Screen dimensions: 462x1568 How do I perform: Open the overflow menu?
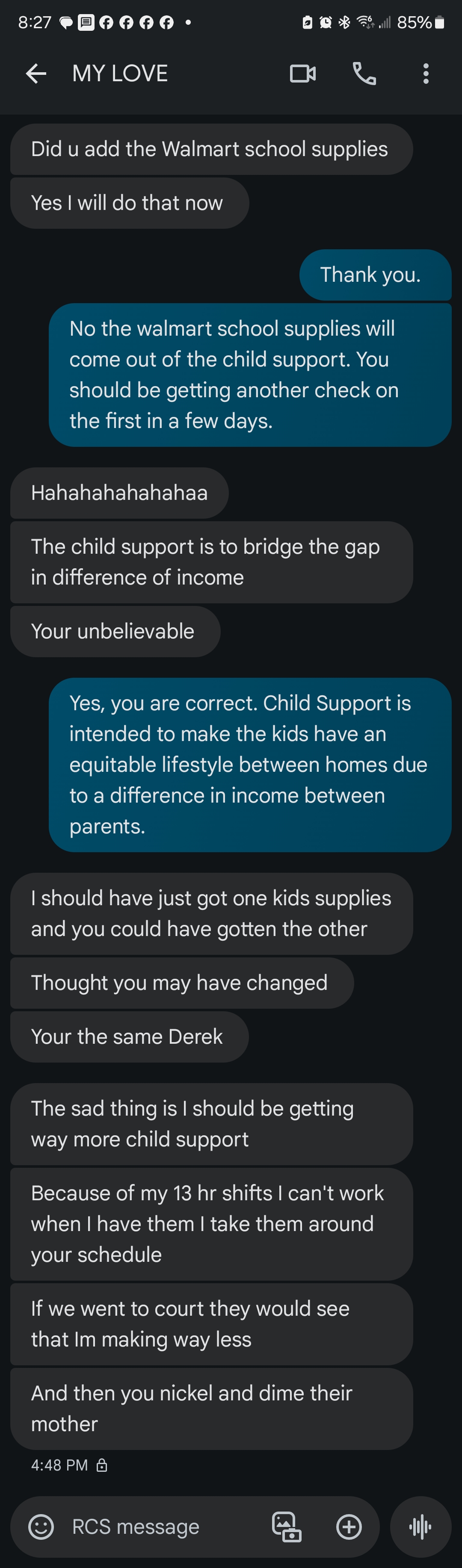tap(426, 74)
